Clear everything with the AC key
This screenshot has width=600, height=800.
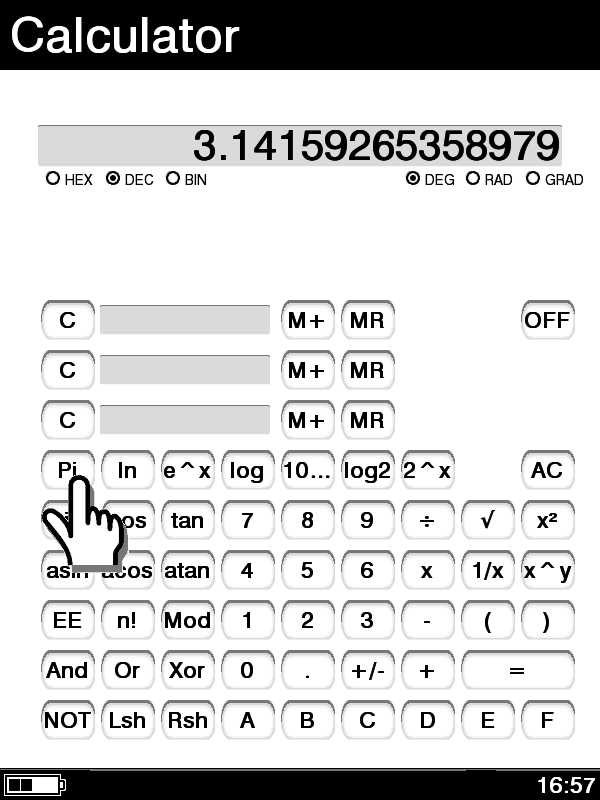click(547, 470)
